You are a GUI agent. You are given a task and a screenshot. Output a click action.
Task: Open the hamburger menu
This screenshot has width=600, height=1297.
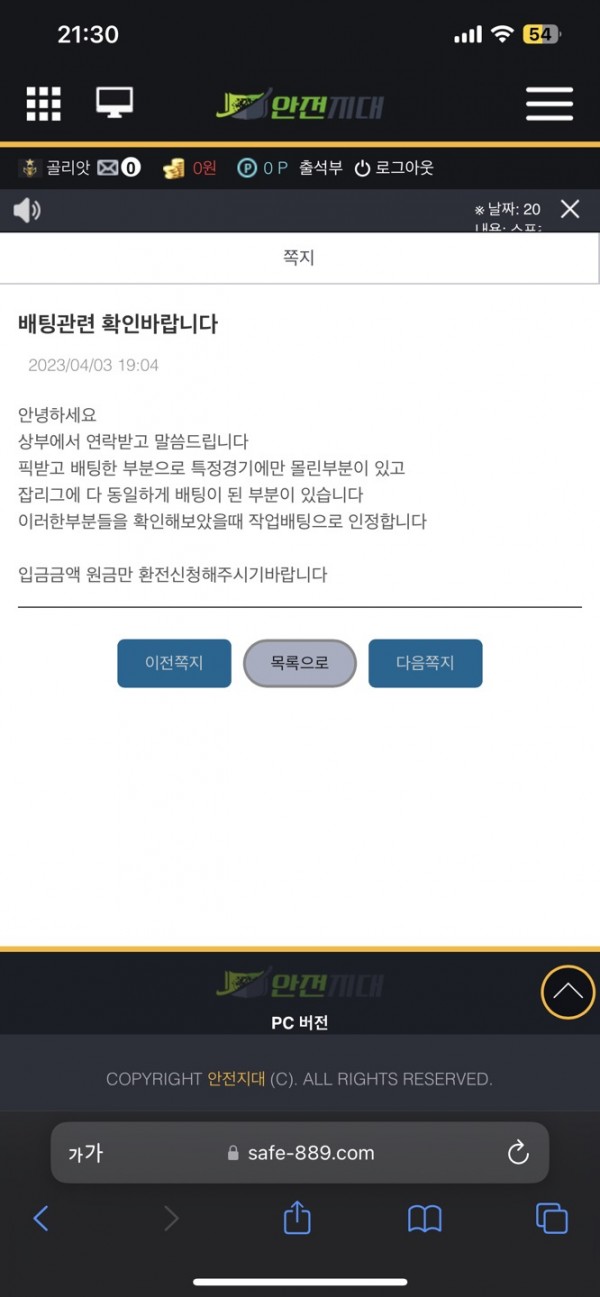point(549,103)
